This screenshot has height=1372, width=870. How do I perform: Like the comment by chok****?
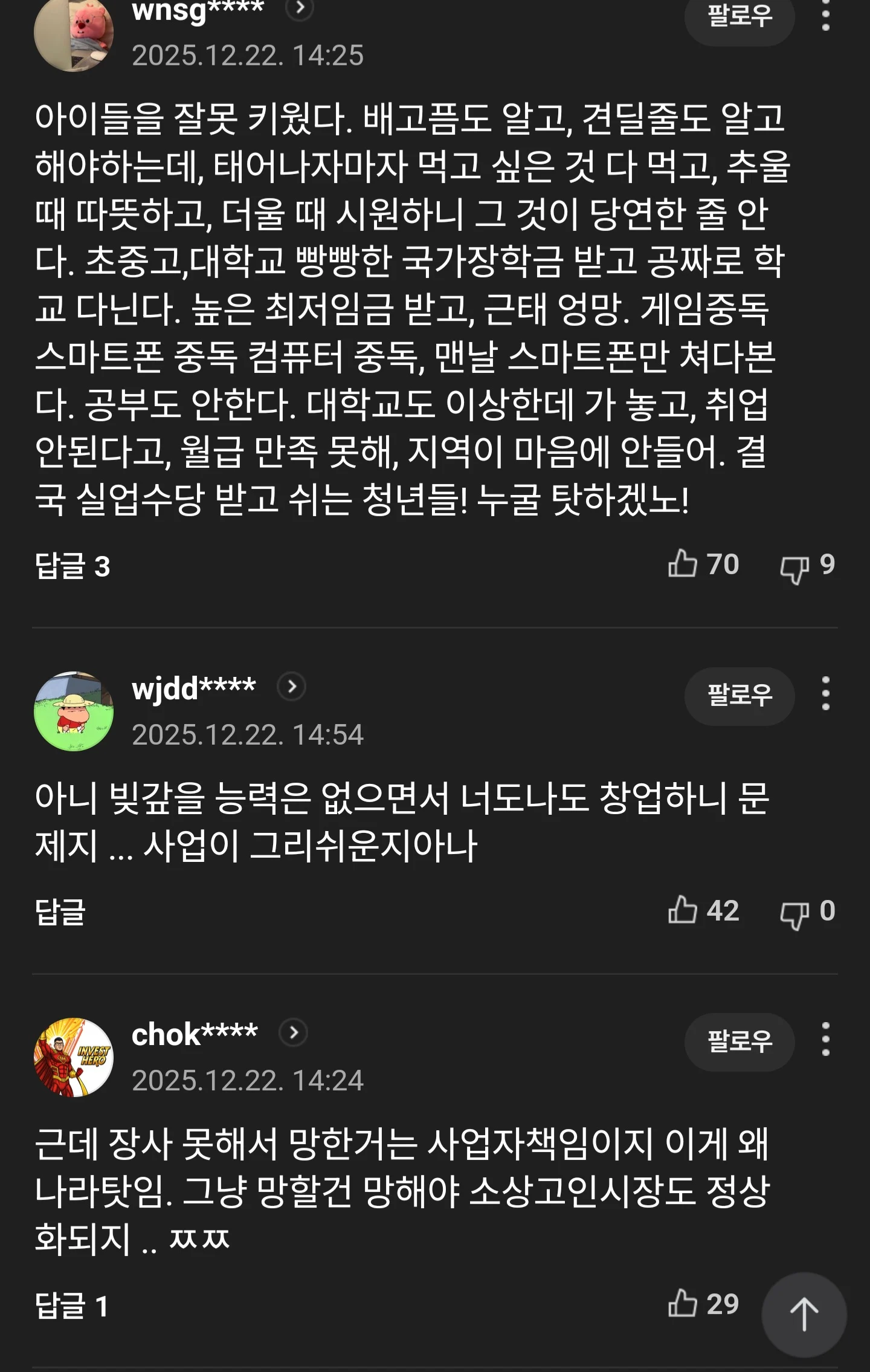pos(683,1304)
